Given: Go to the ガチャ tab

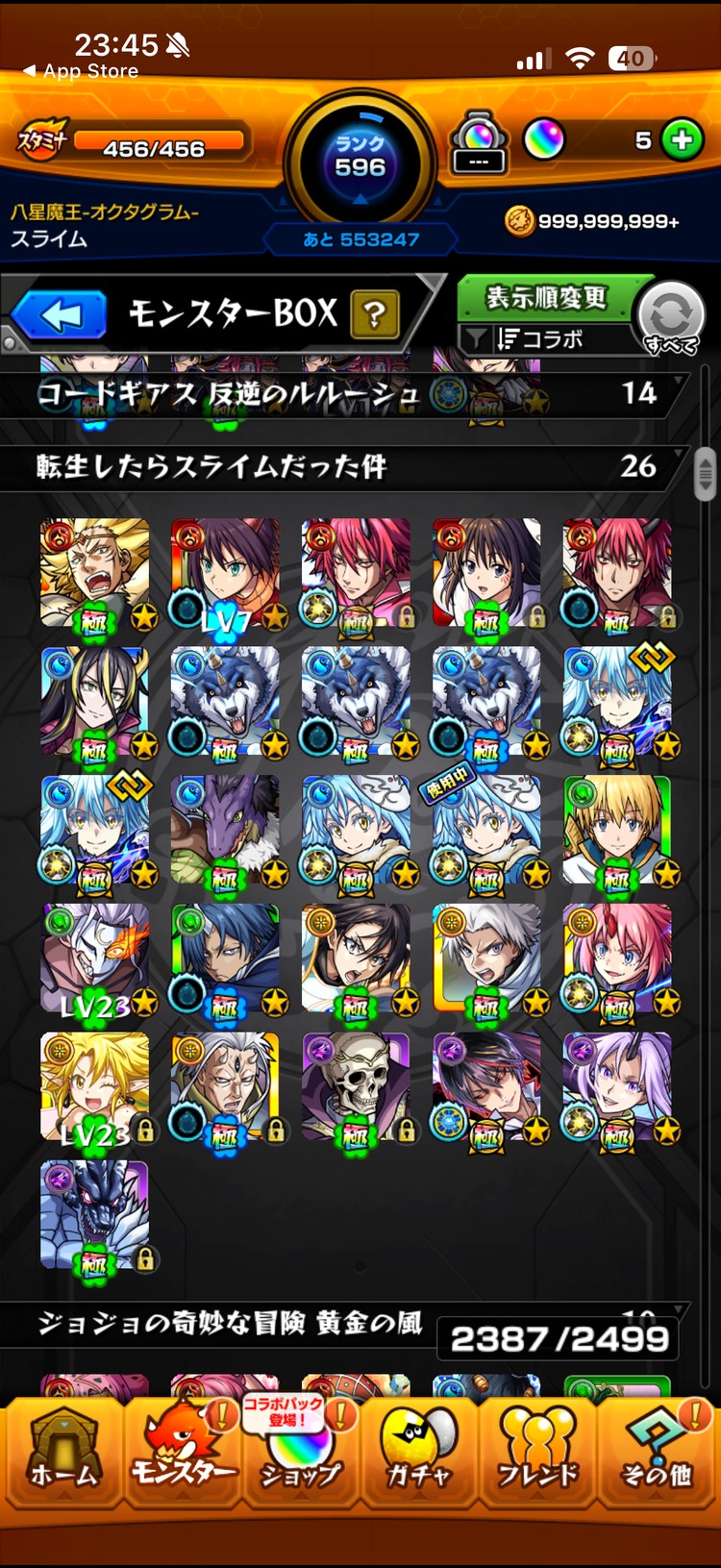Looking at the screenshot, I should click(x=418, y=1452).
